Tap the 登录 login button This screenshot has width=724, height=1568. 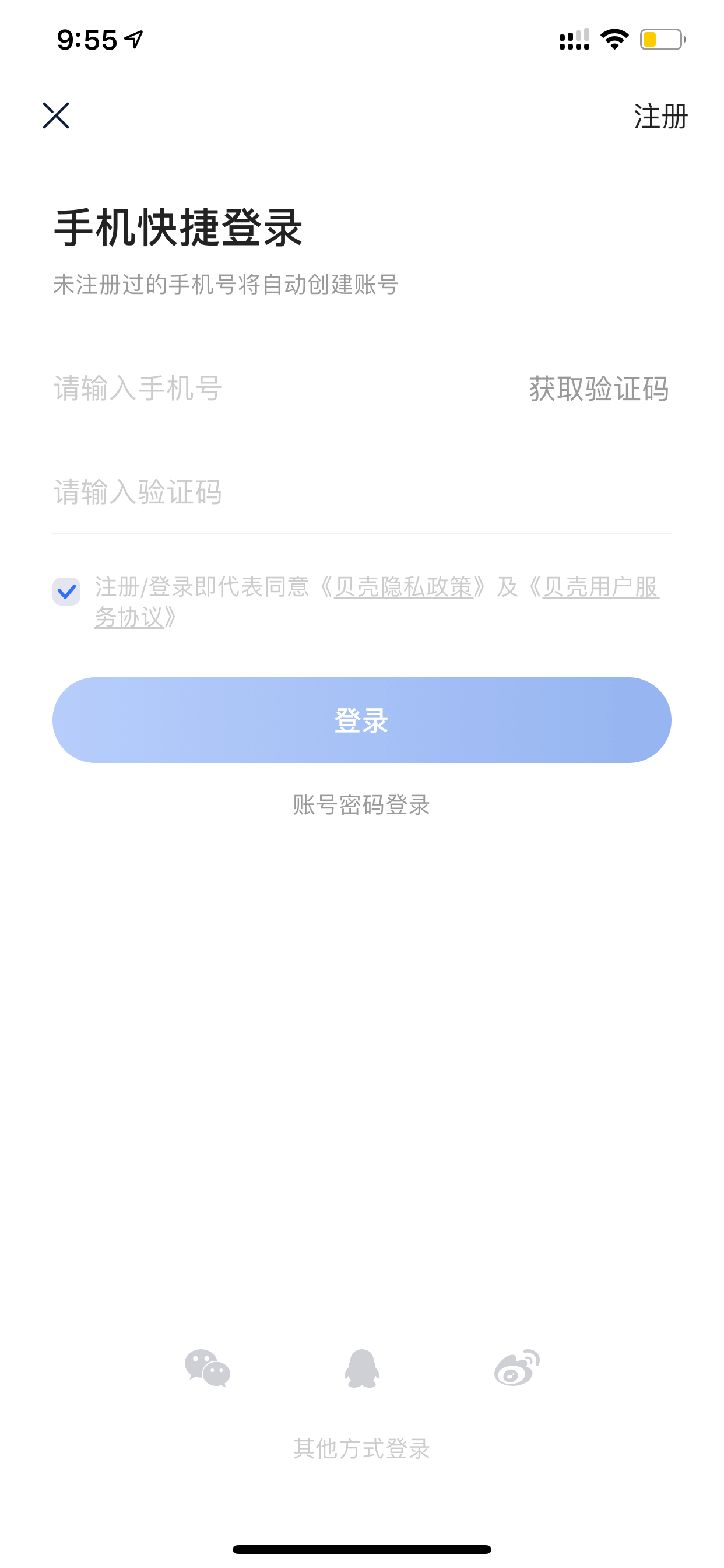pos(361,720)
